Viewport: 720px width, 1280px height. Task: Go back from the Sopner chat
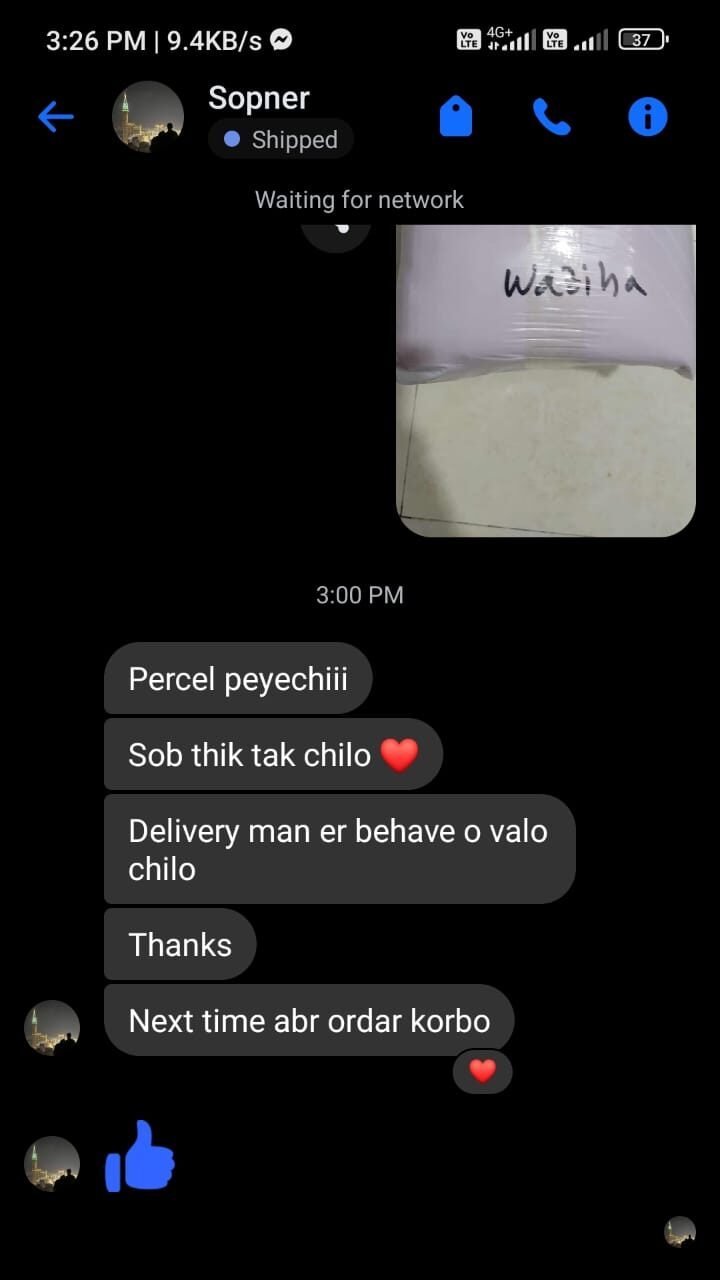click(56, 118)
